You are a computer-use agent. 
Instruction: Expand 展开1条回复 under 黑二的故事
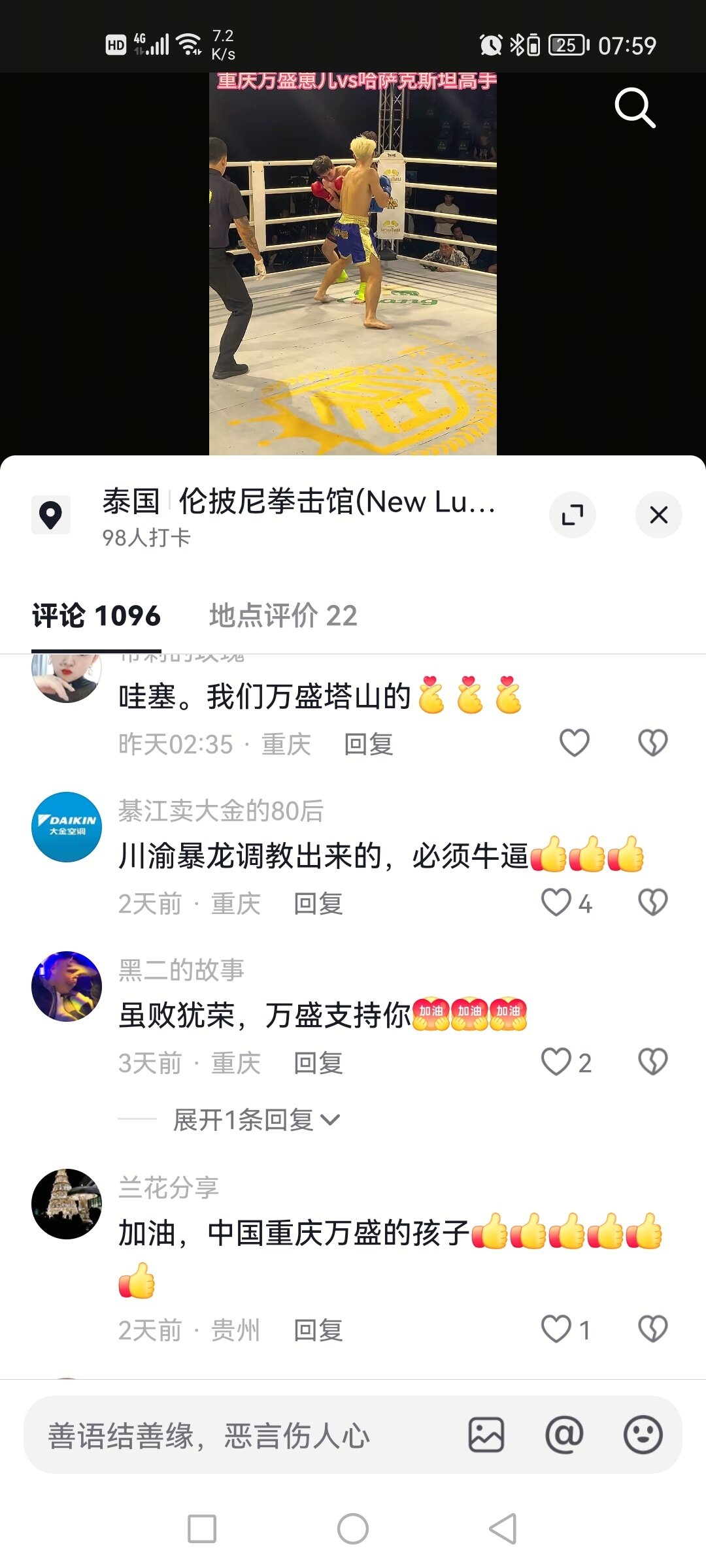tap(256, 1120)
